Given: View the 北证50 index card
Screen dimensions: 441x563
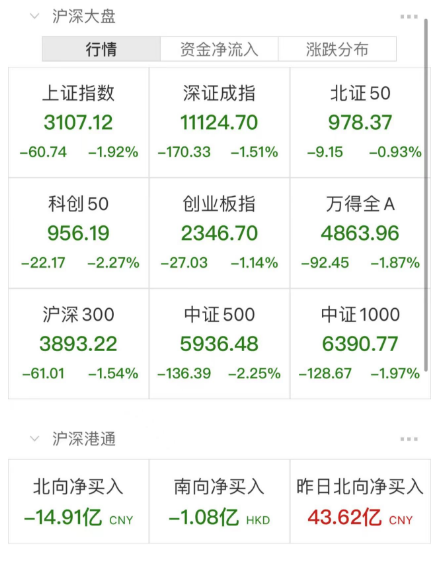Looking at the screenshot, I should (360, 122).
